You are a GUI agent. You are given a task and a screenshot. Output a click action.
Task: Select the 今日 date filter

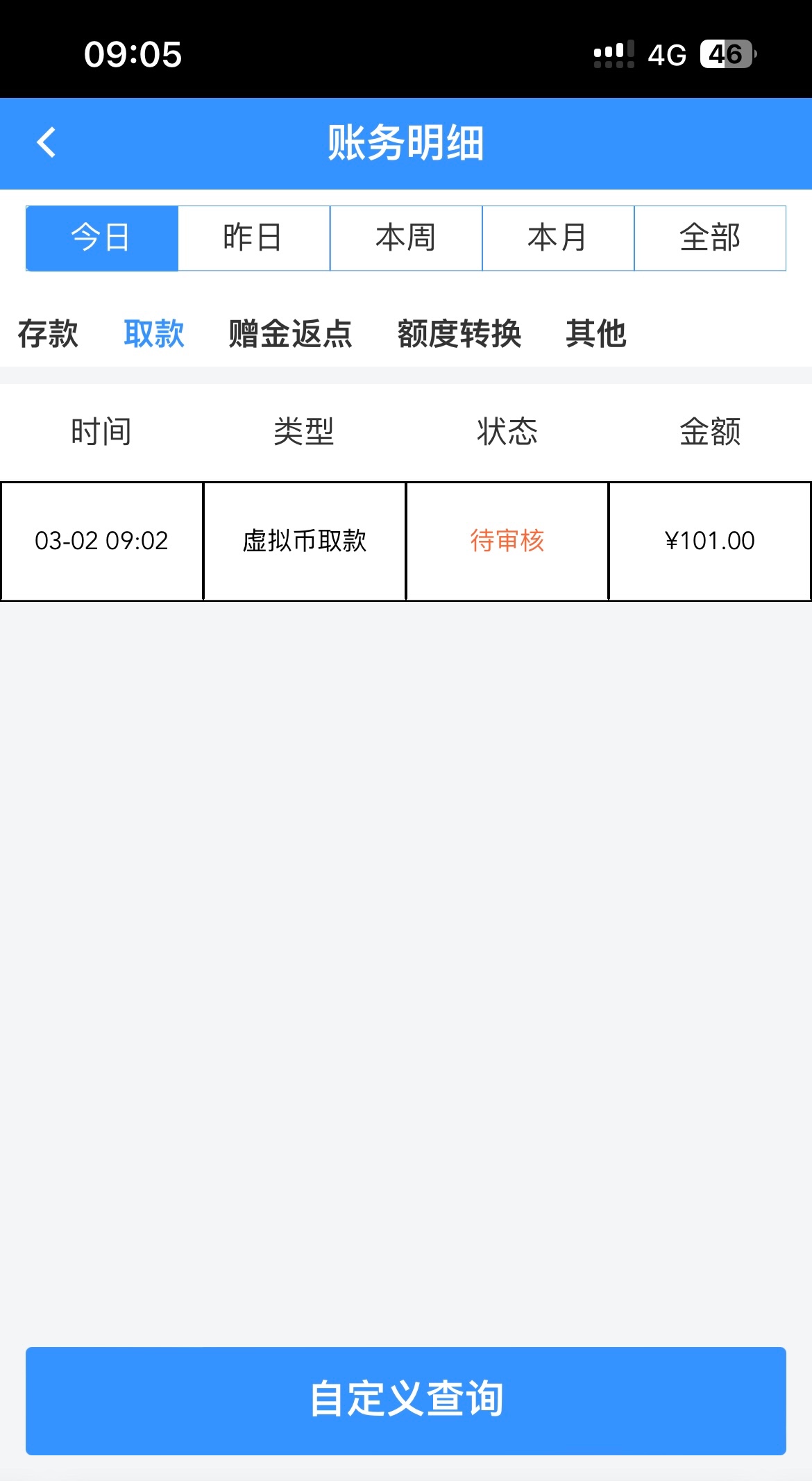pos(102,238)
